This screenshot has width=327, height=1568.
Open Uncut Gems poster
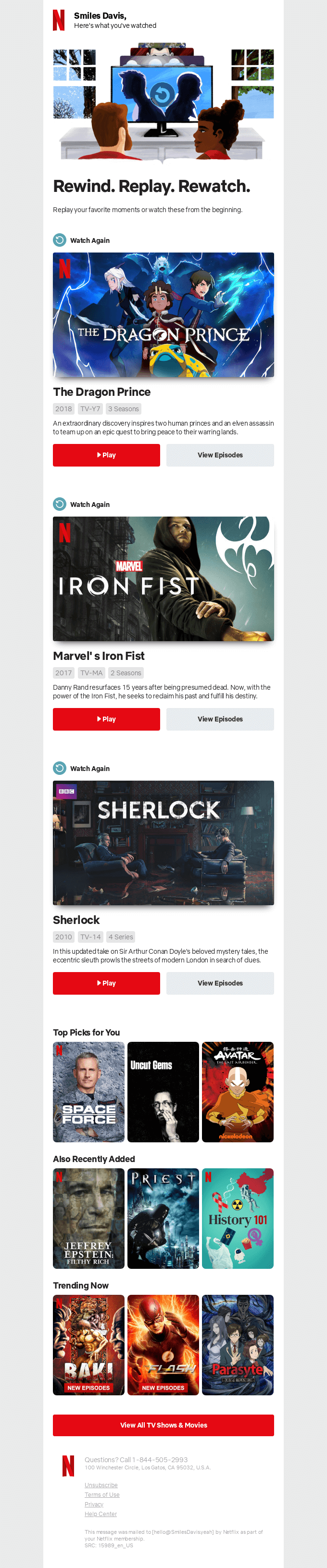click(163, 1092)
